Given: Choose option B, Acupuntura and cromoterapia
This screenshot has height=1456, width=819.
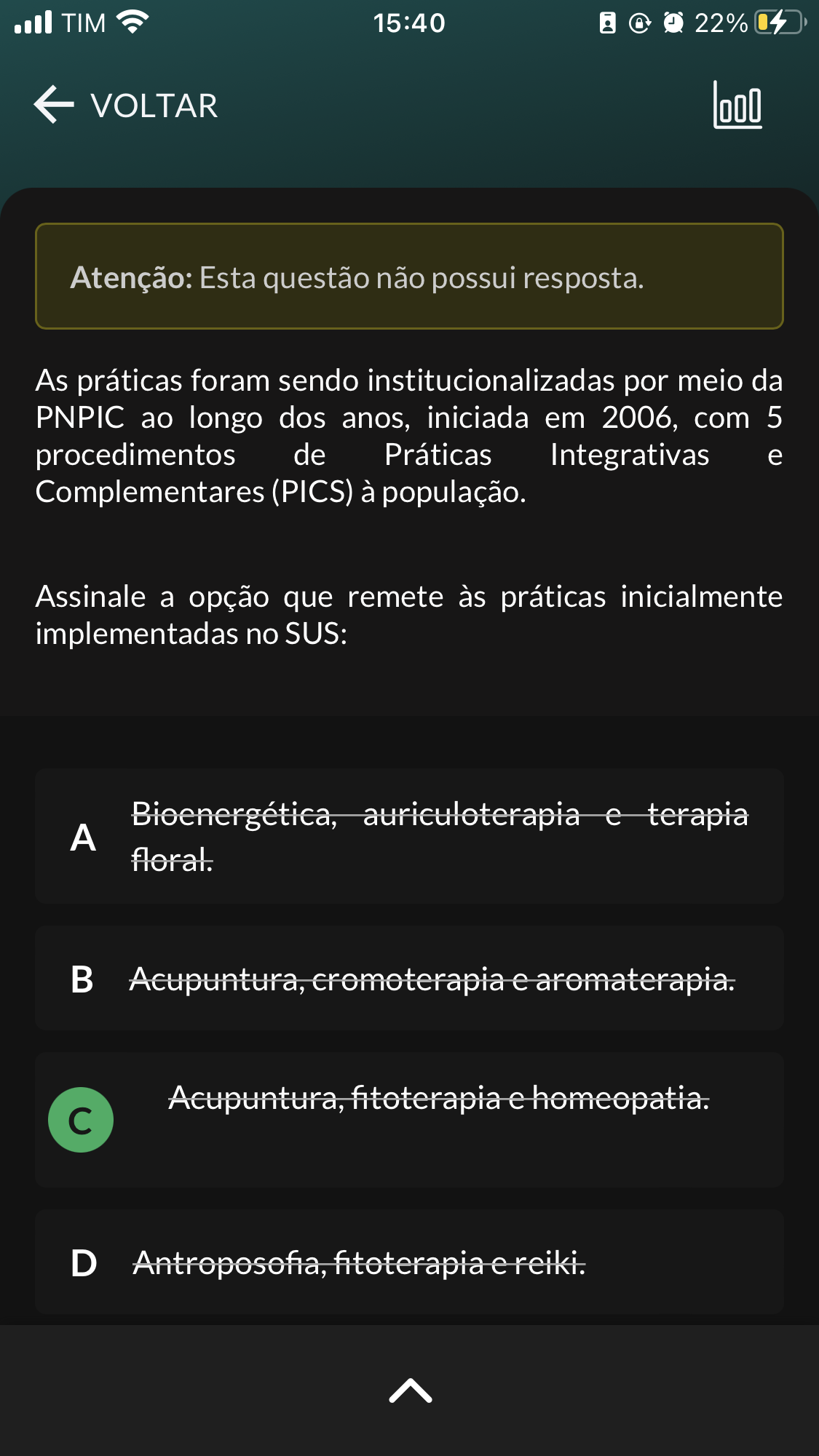Looking at the screenshot, I should (x=409, y=979).
